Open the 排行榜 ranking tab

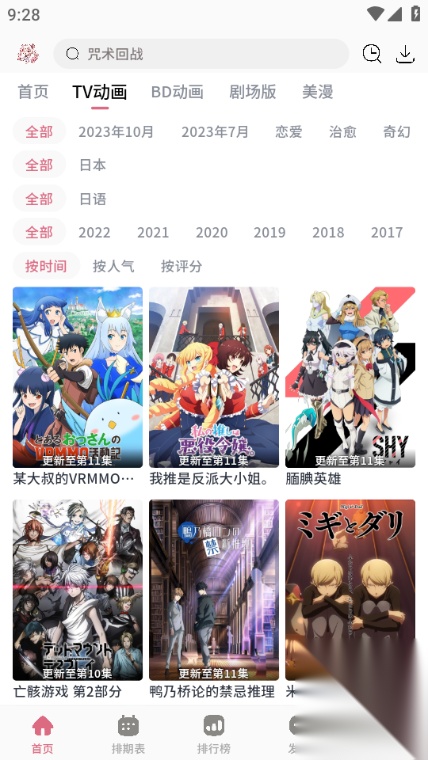click(214, 734)
